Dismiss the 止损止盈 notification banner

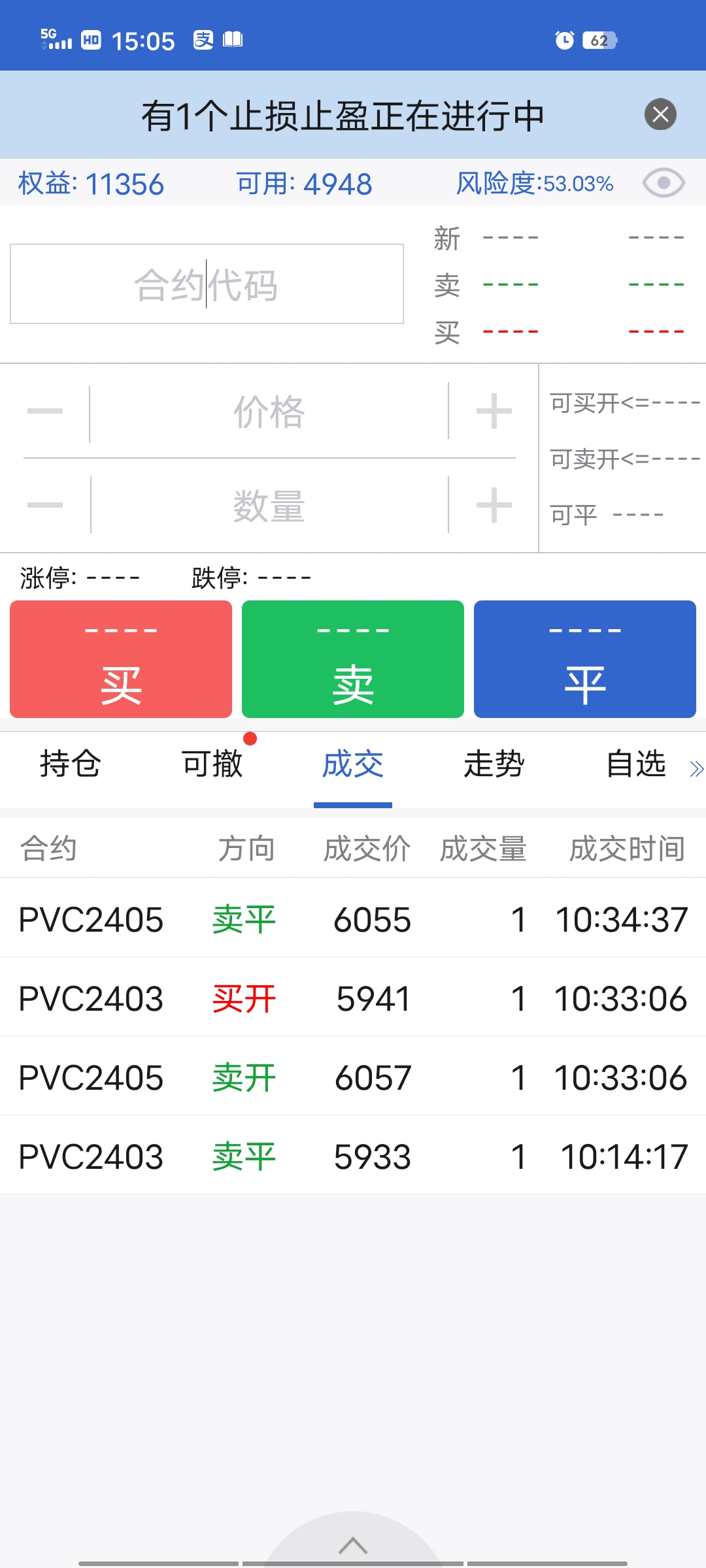coord(660,114)
